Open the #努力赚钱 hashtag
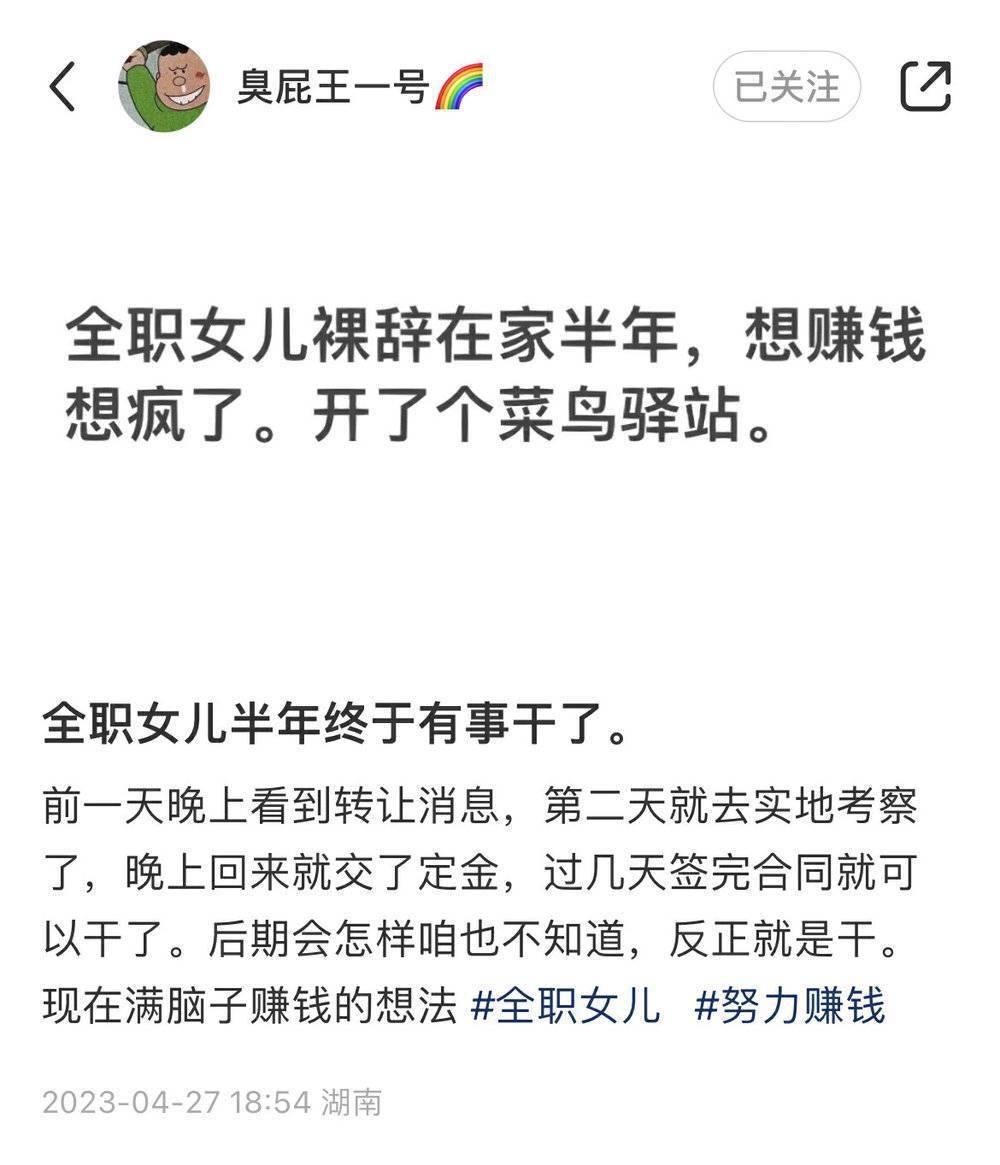Screen dimensions: 1000x1165 pos(790,1005)
